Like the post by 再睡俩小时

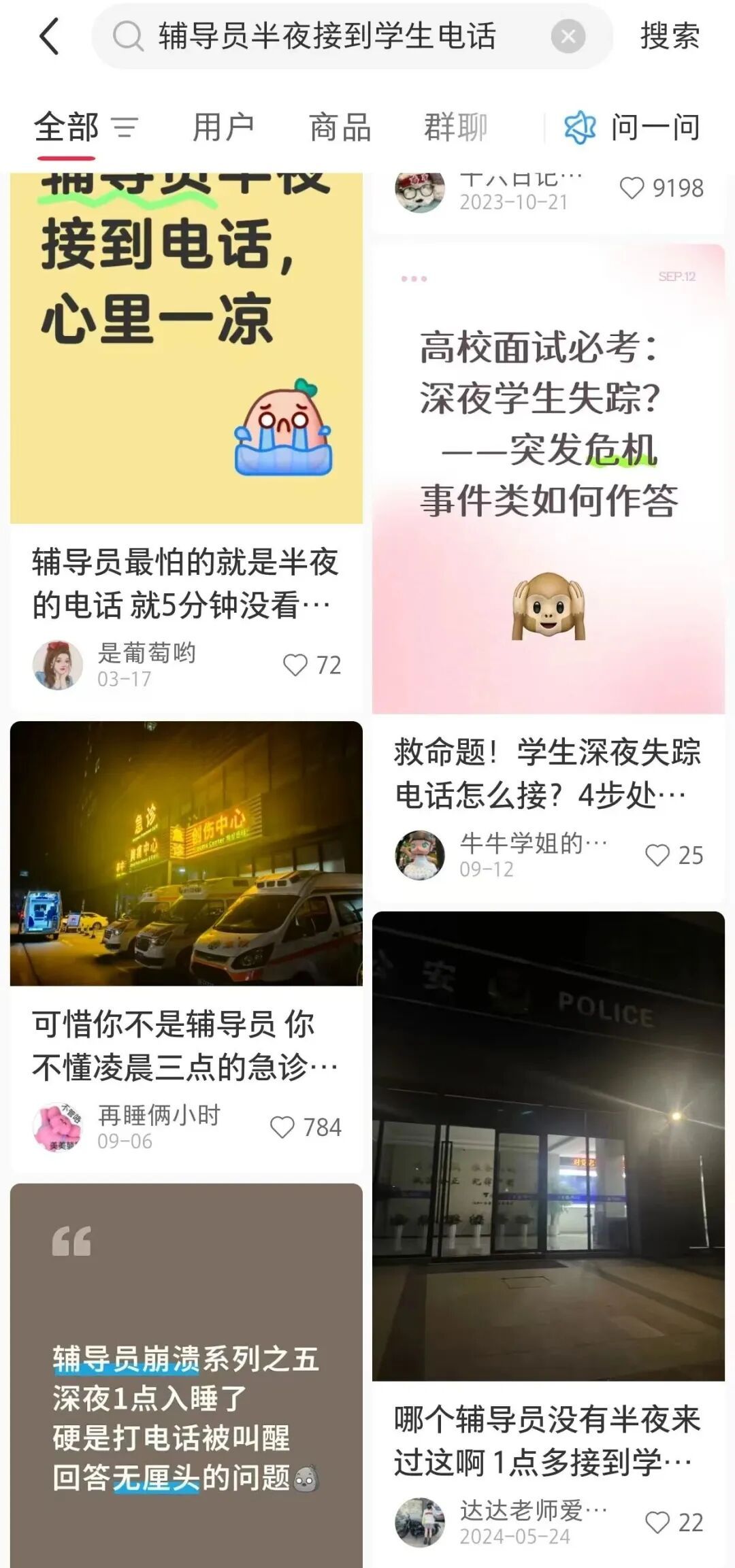[x=282, y=1127]
